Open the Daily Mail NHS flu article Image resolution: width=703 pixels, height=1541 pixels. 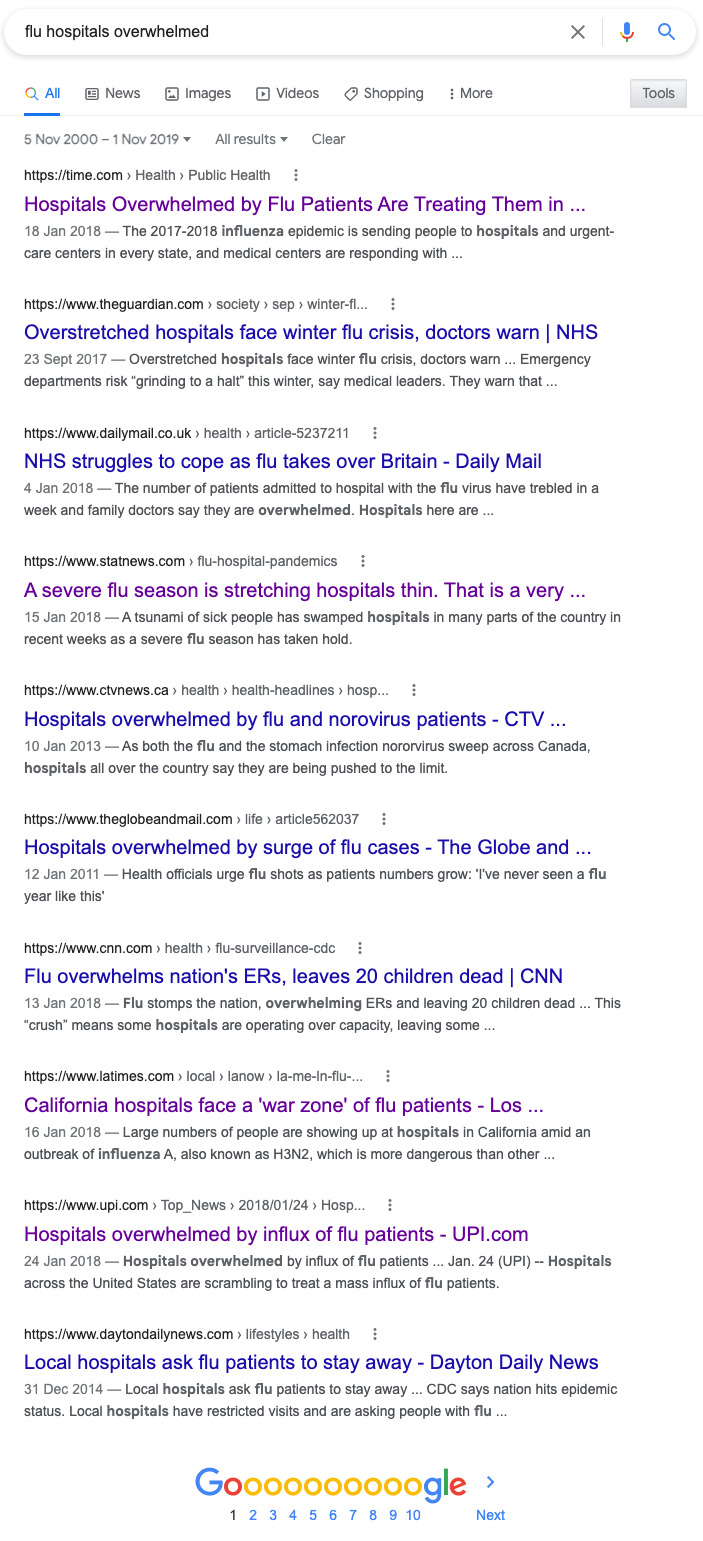[282, 461]
